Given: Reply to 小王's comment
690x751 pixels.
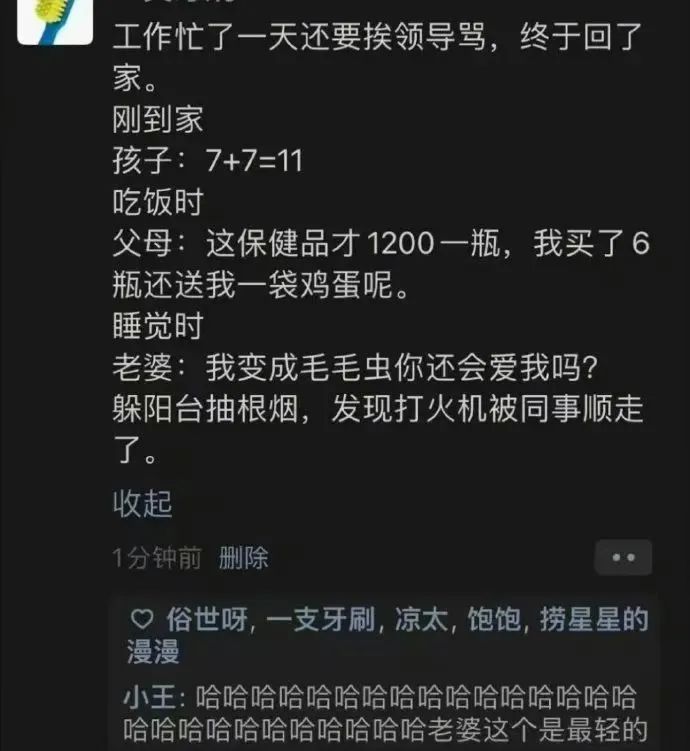Looking at the screenshot, I should click(x=400, y=712).
